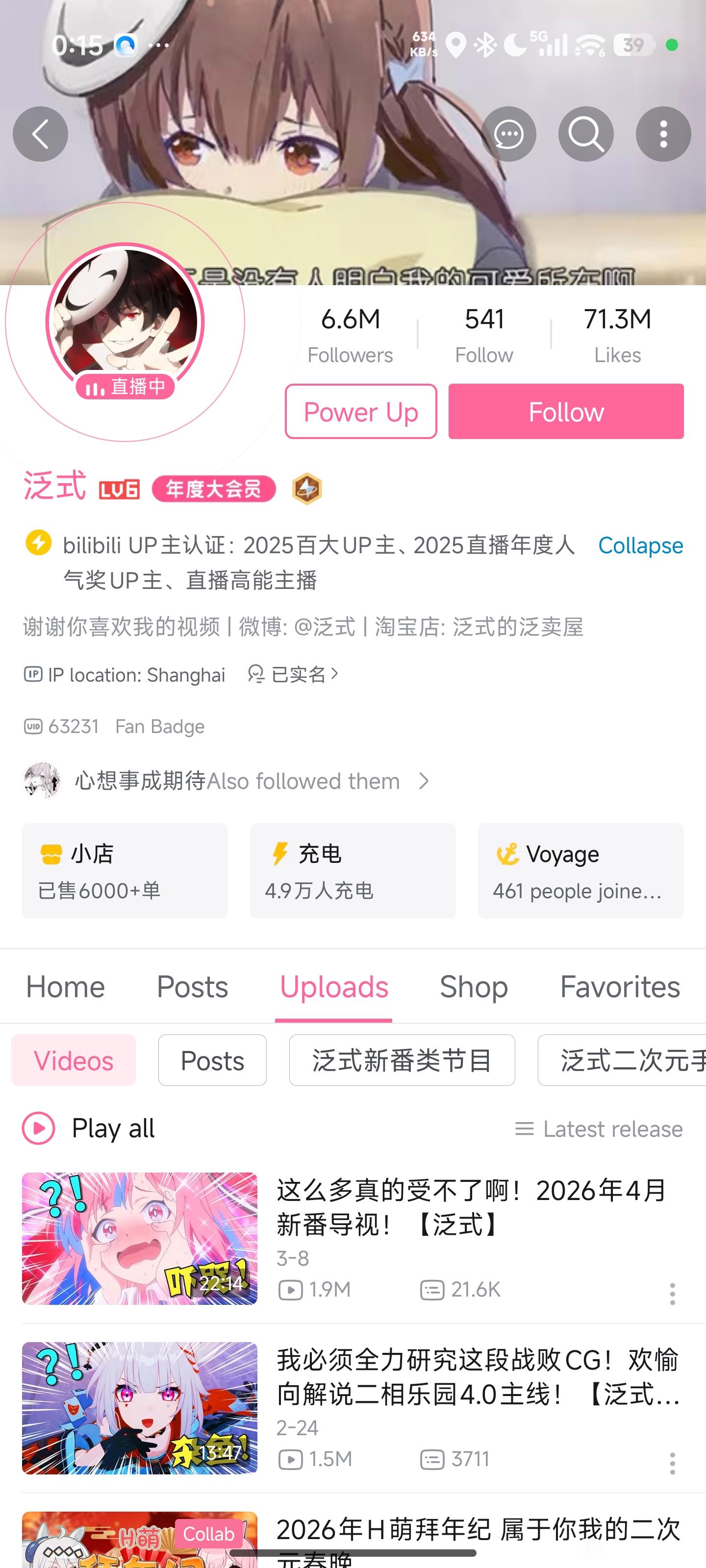This screenshot has width=706, height=1568.
Task: Open options for the 二相乐园4.0主线 video
Action: [x=672, y=1463]
